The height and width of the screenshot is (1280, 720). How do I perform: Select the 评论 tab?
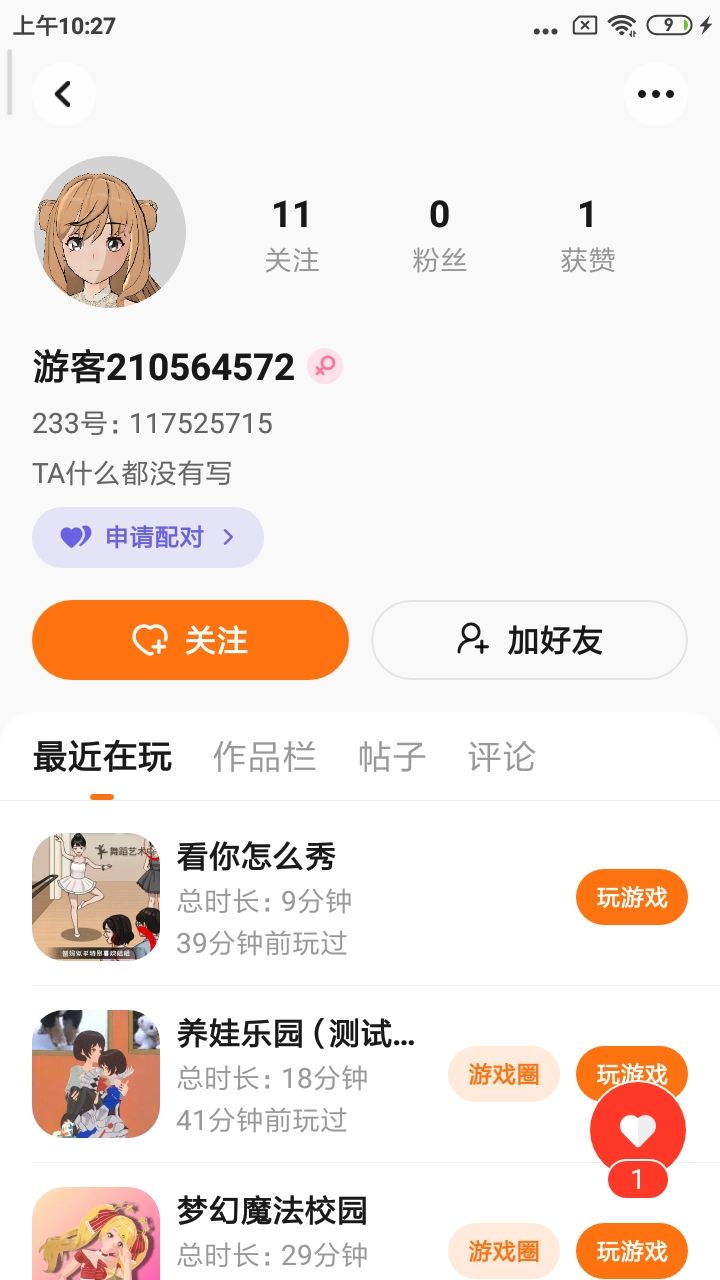(x=501, y=757)
